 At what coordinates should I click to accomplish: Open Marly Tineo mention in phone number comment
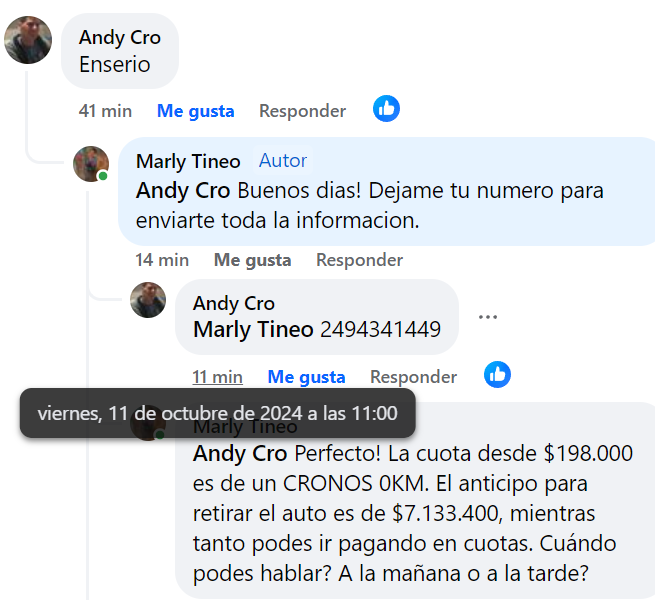(x=253, y=329)
